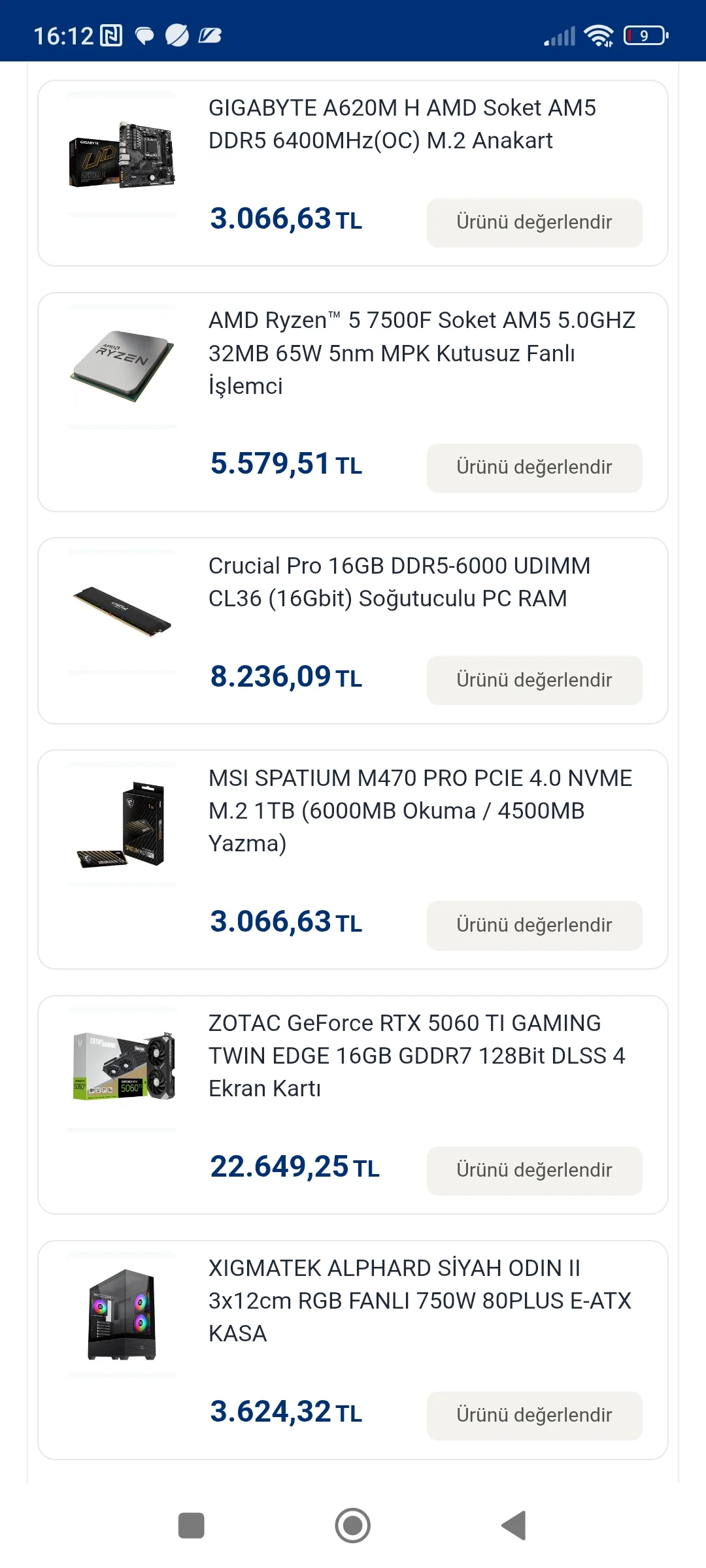This screenshot has height=1568, width=706.
Task: Return to the home screen
Action: (x=353, y=1526)
